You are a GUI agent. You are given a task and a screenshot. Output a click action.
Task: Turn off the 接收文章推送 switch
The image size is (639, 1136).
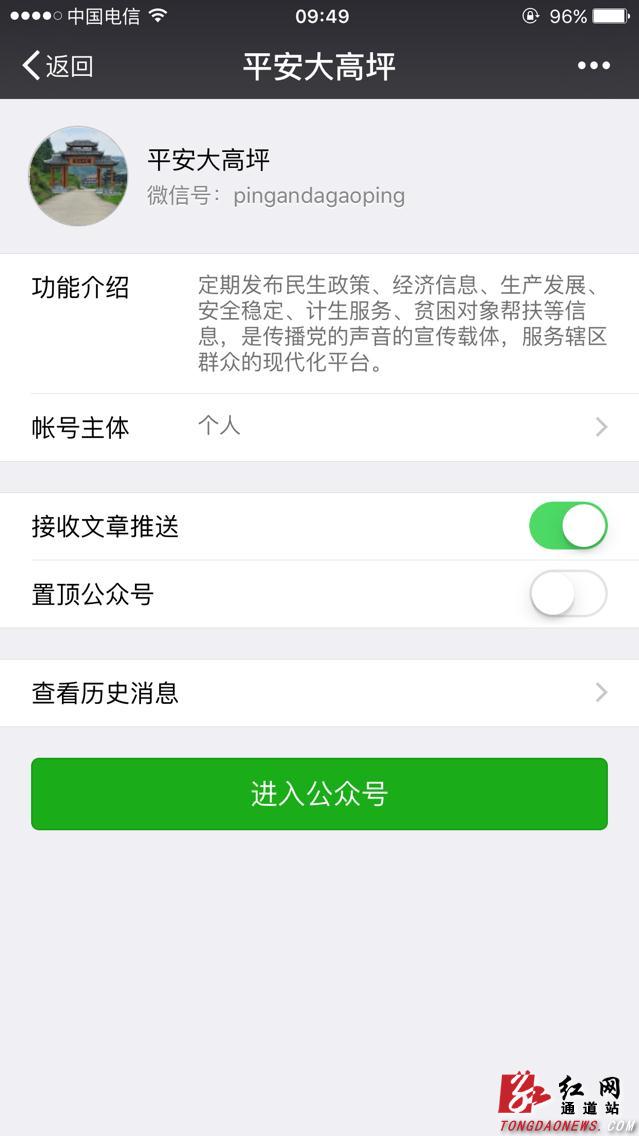point(567,526)
